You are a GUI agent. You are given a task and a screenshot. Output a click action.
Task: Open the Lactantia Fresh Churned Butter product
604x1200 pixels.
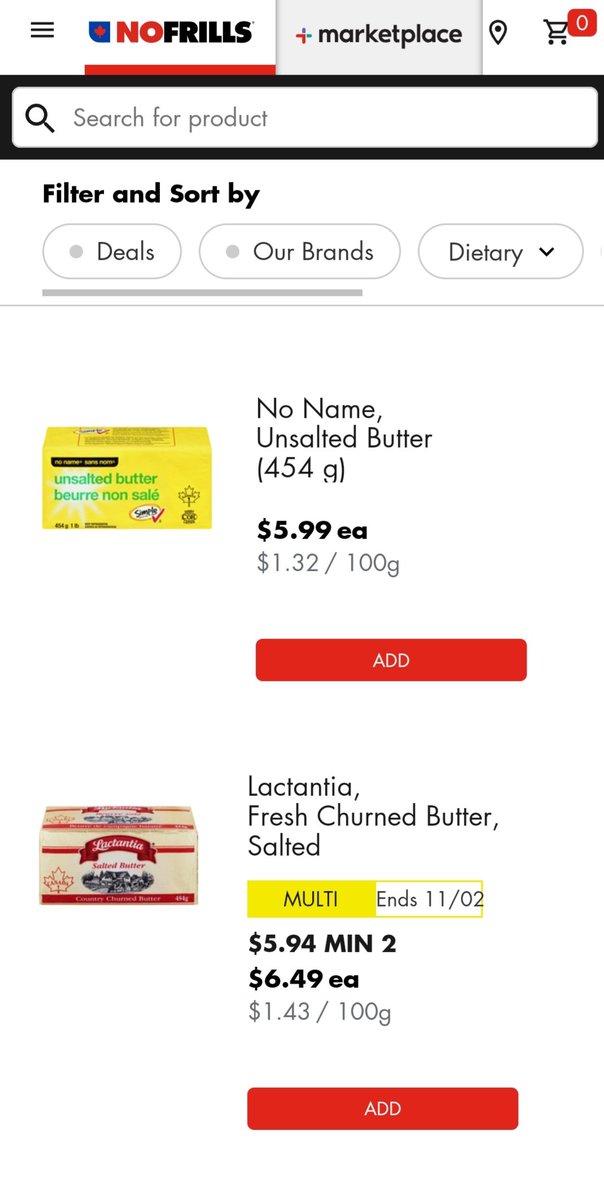(372, 816)
